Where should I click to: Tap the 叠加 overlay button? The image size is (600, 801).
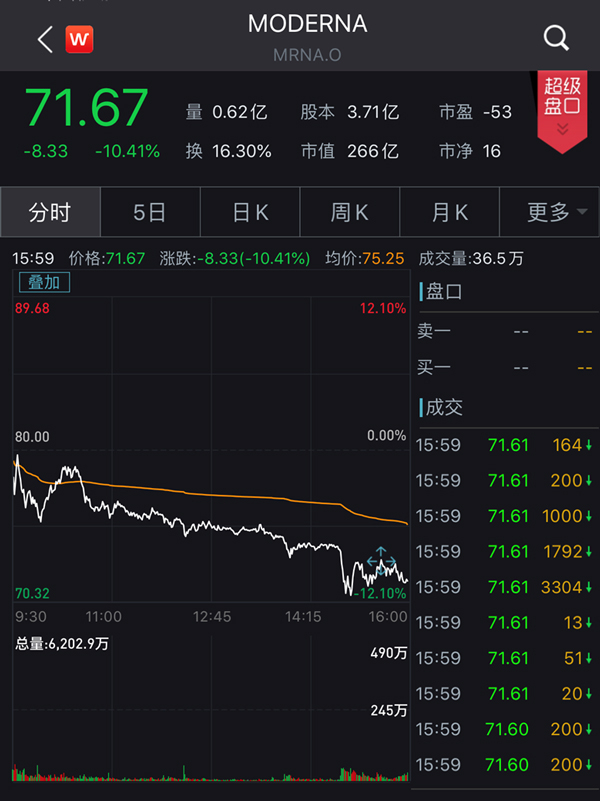coord(42,283)
